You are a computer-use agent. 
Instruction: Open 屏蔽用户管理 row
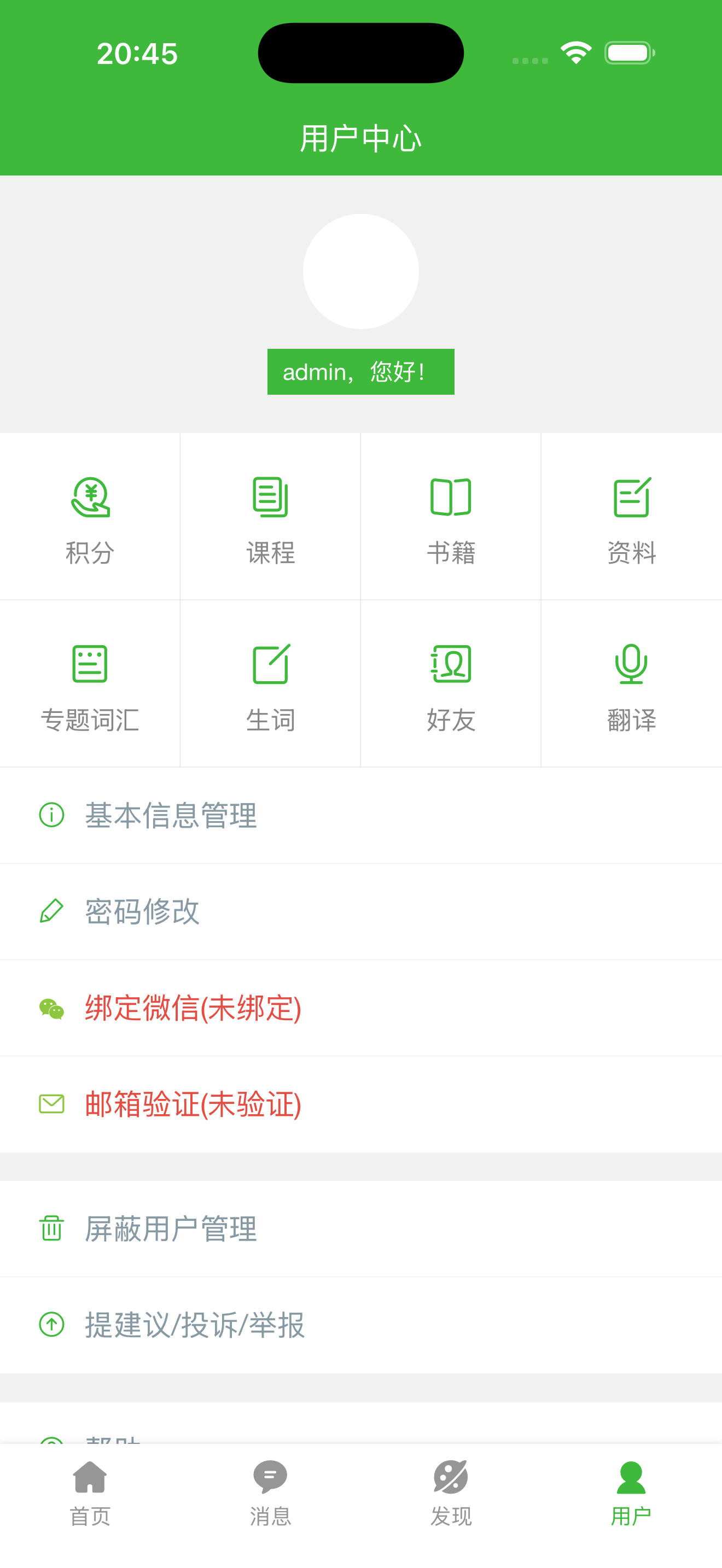pyautogui.click(x=361, y=1228)
